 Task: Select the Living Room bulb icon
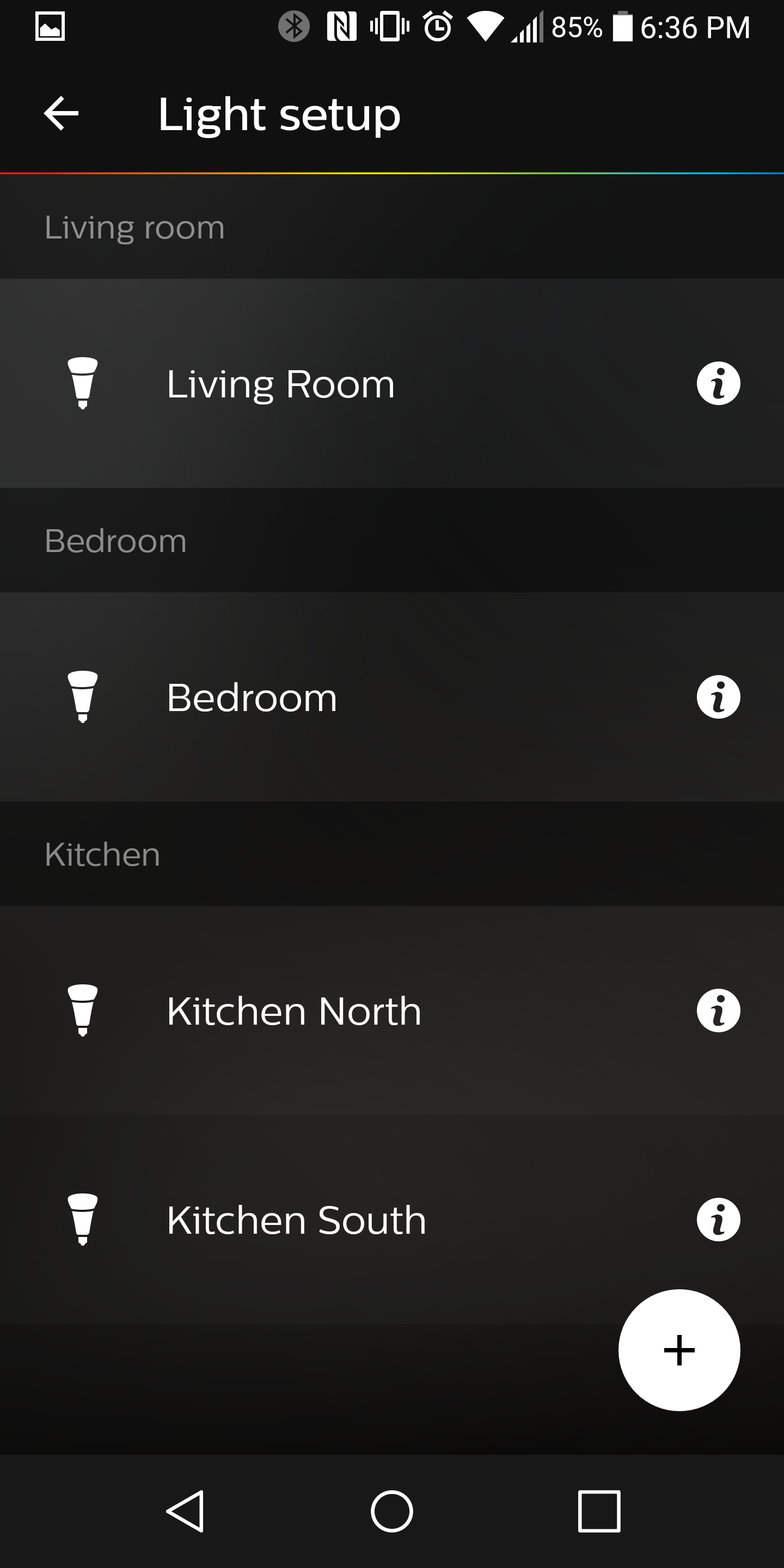pos(84,383)
